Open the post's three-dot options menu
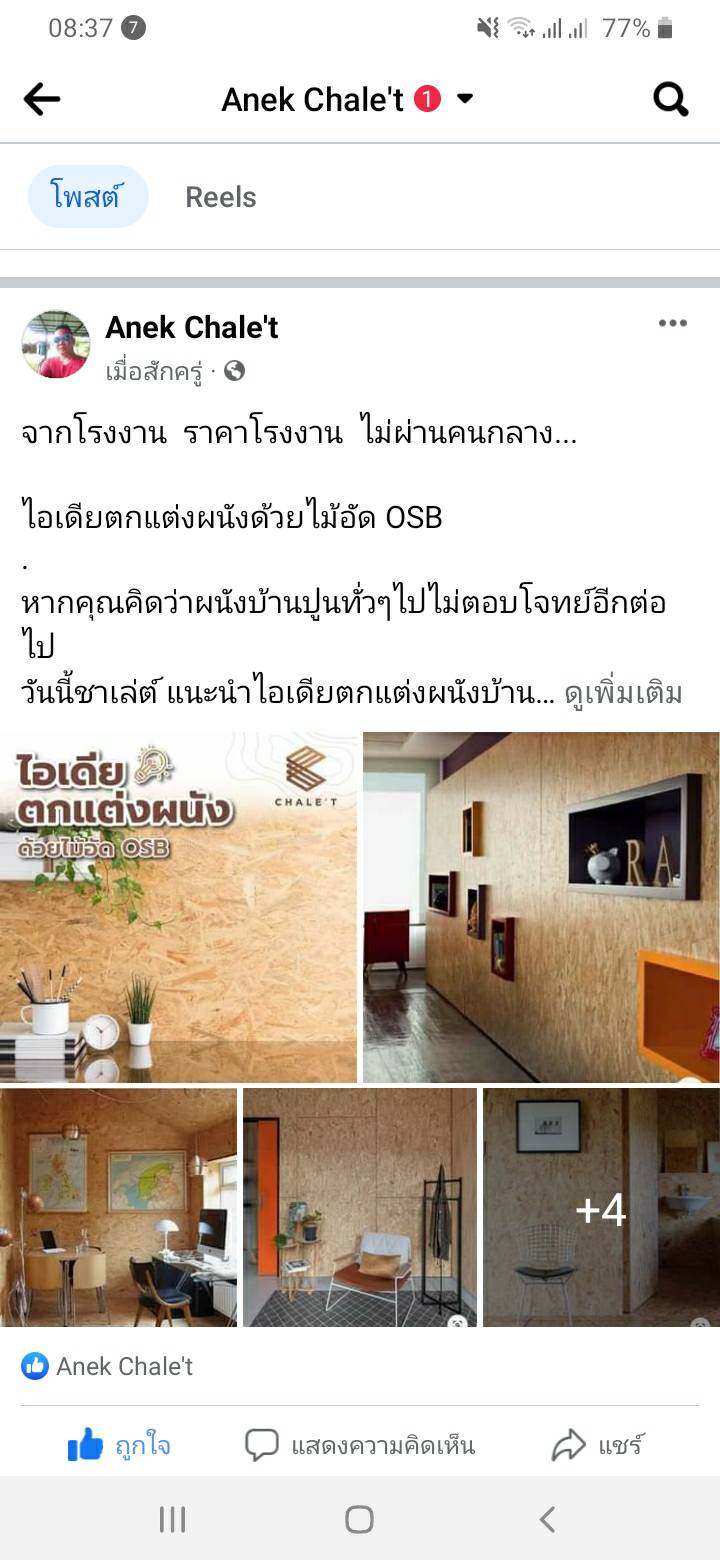Image resolution: width=720 pixels, height=1560 pixels. click(x=672, y=323)
